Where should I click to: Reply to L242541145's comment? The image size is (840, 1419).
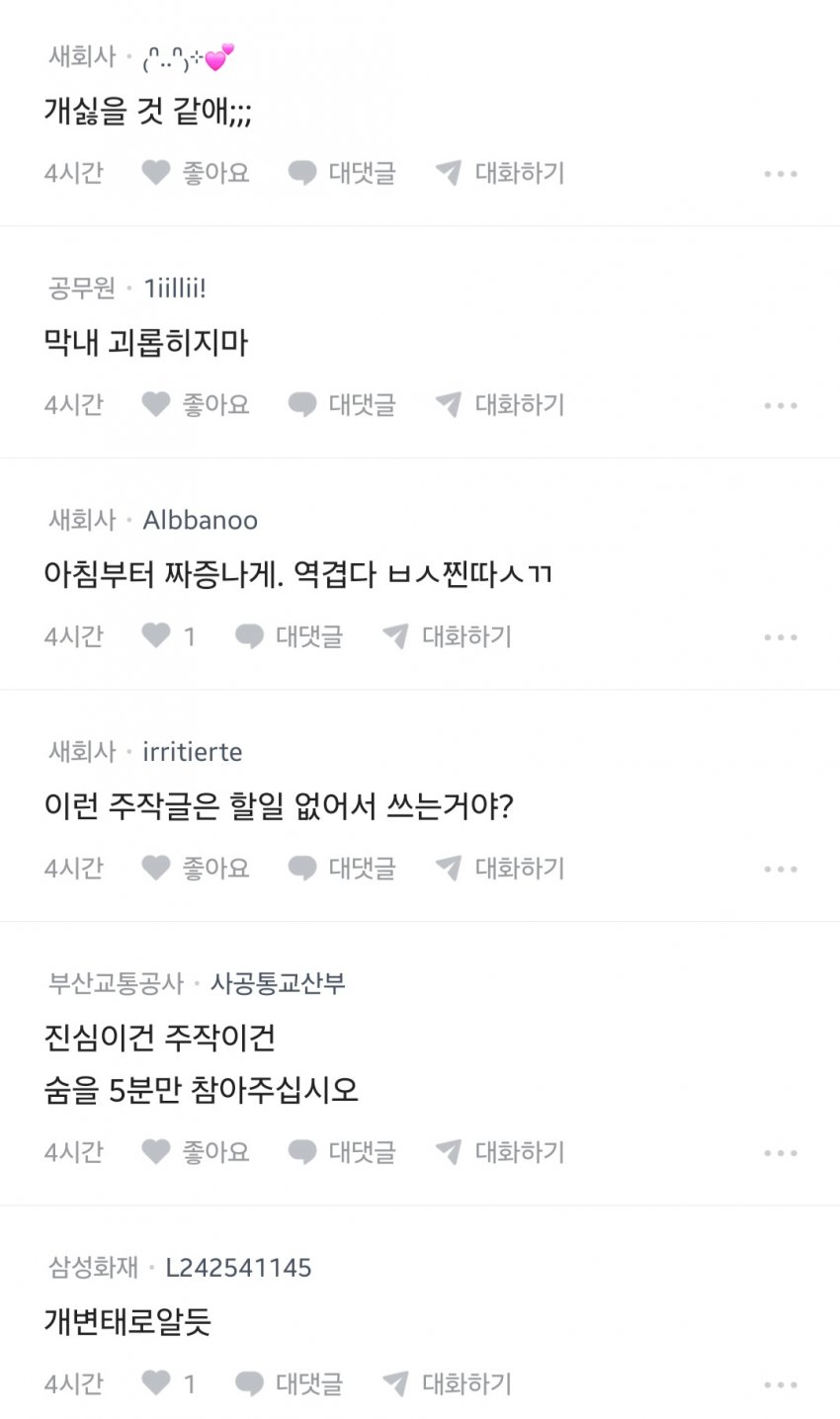click(289, 1383)
